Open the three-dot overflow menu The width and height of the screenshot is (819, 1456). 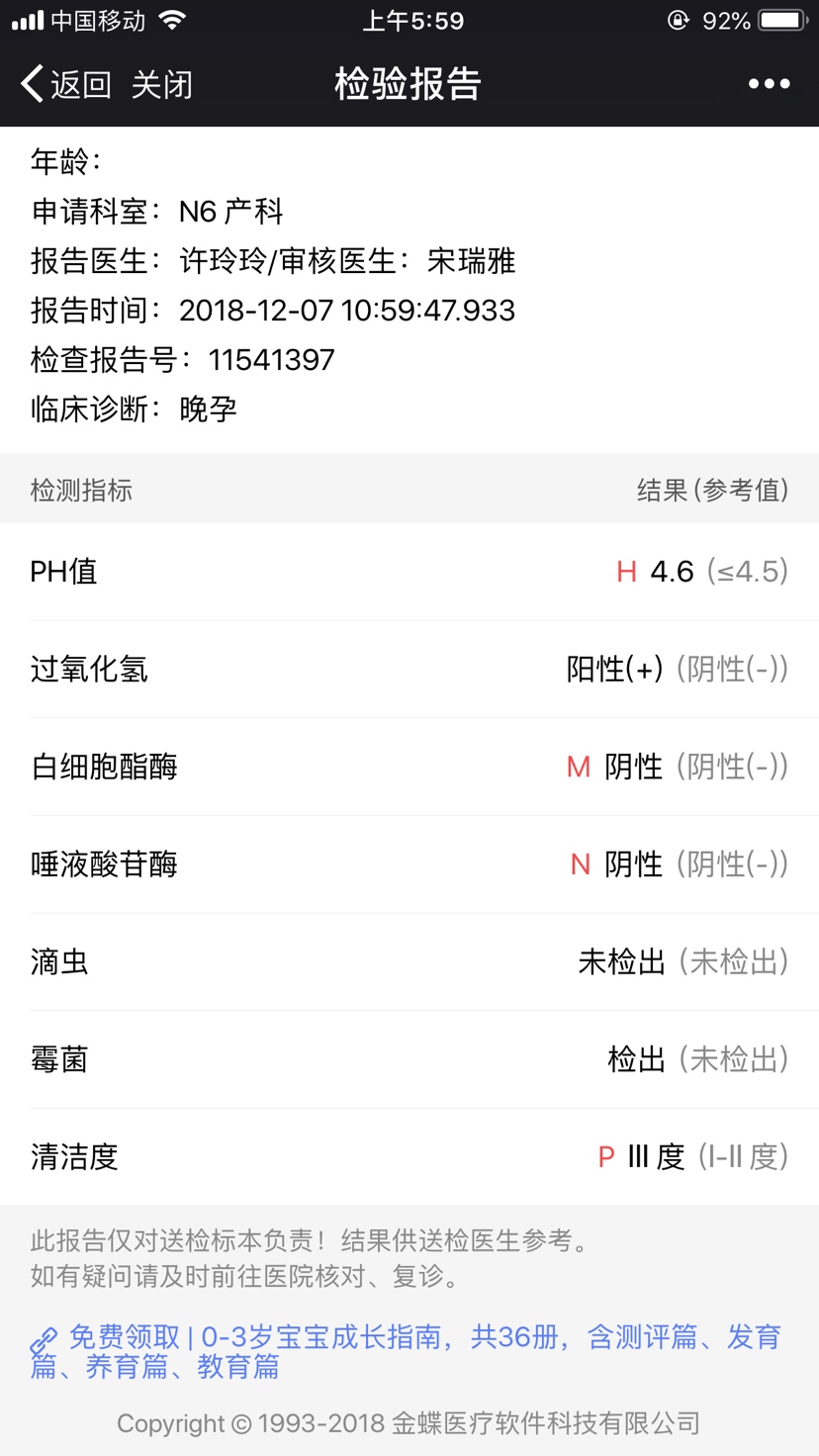click(769, 84)
